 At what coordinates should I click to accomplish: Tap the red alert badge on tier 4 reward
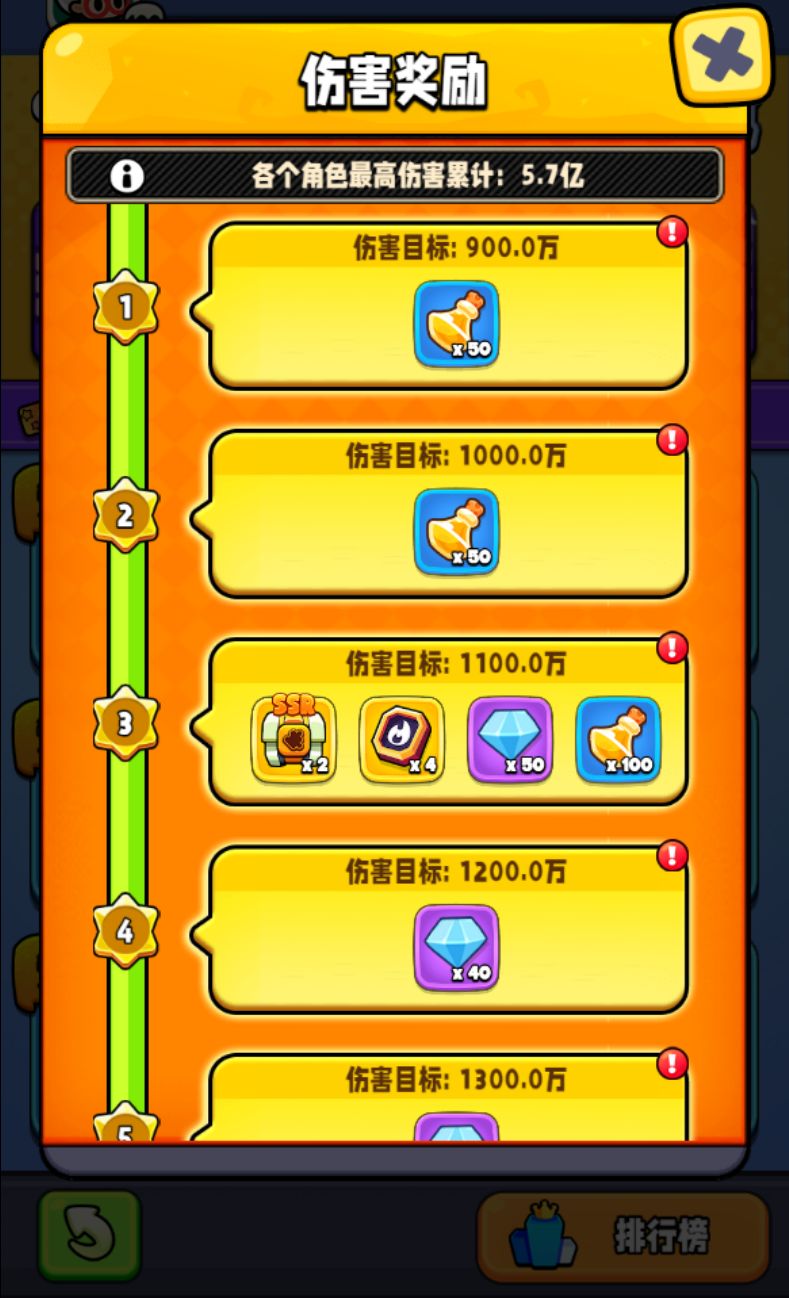pos(671,856)
